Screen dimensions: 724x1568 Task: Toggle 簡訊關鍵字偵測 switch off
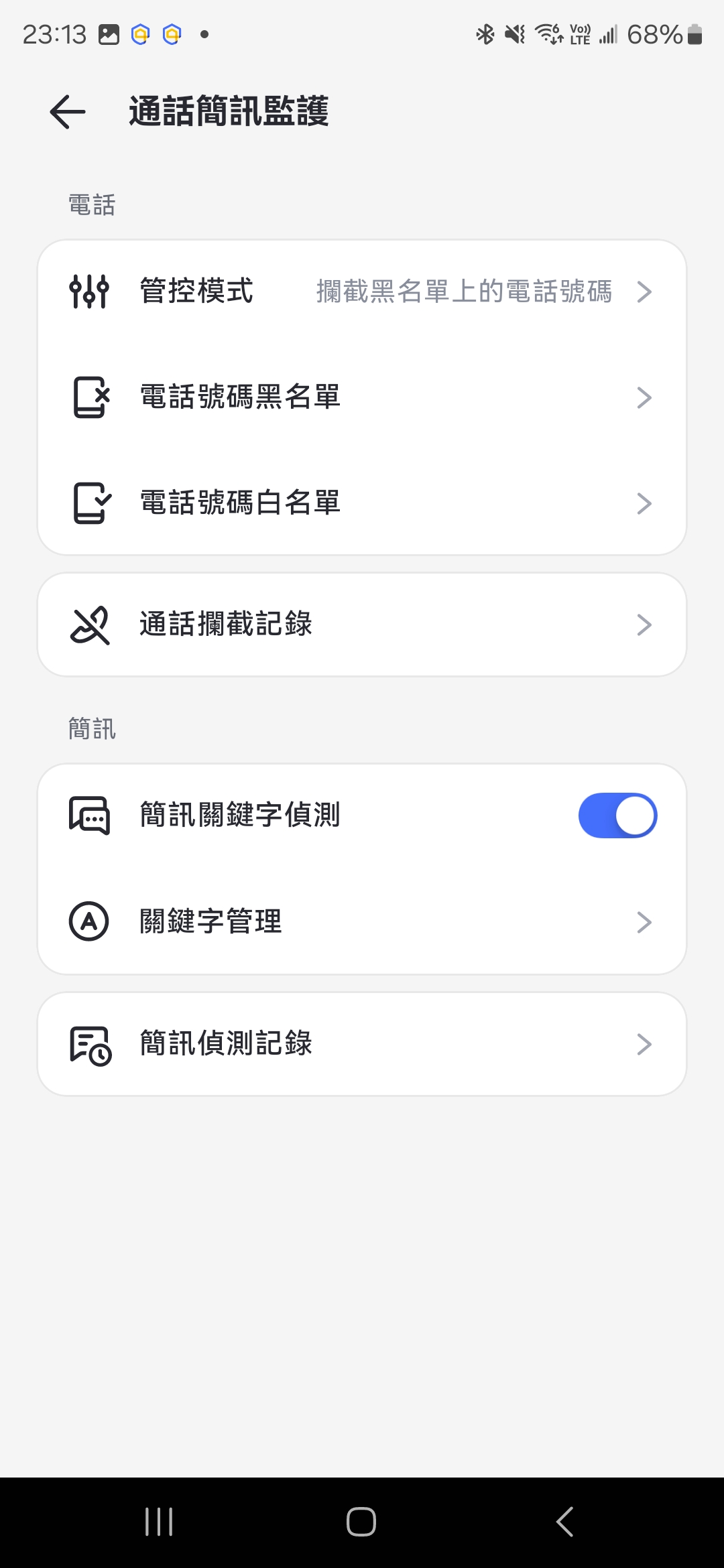click(617, 815)
